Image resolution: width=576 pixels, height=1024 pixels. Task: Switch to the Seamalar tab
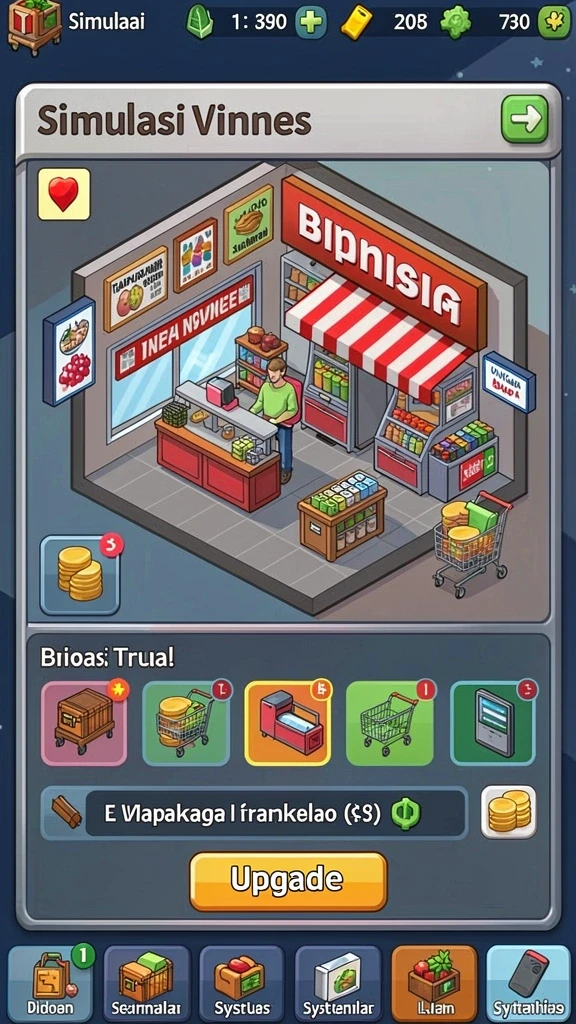[x=146, y=984]
